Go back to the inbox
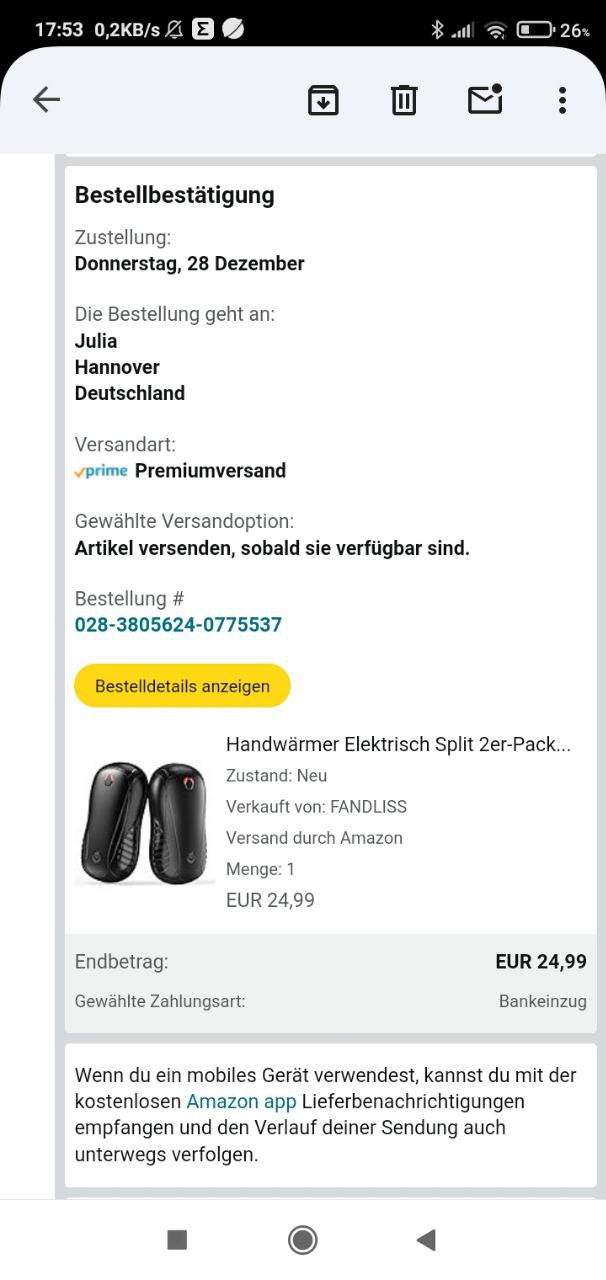This screenshot has width=606, height=1280. pyautogui.click(x=47, y=99)
